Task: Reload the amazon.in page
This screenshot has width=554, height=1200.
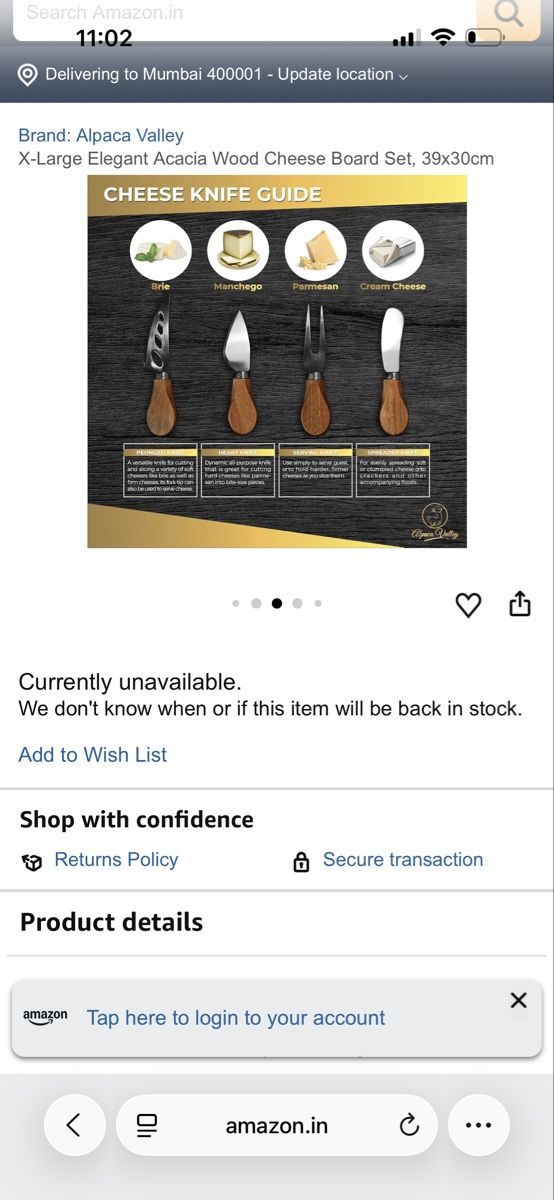Action: coord(409,1126)
